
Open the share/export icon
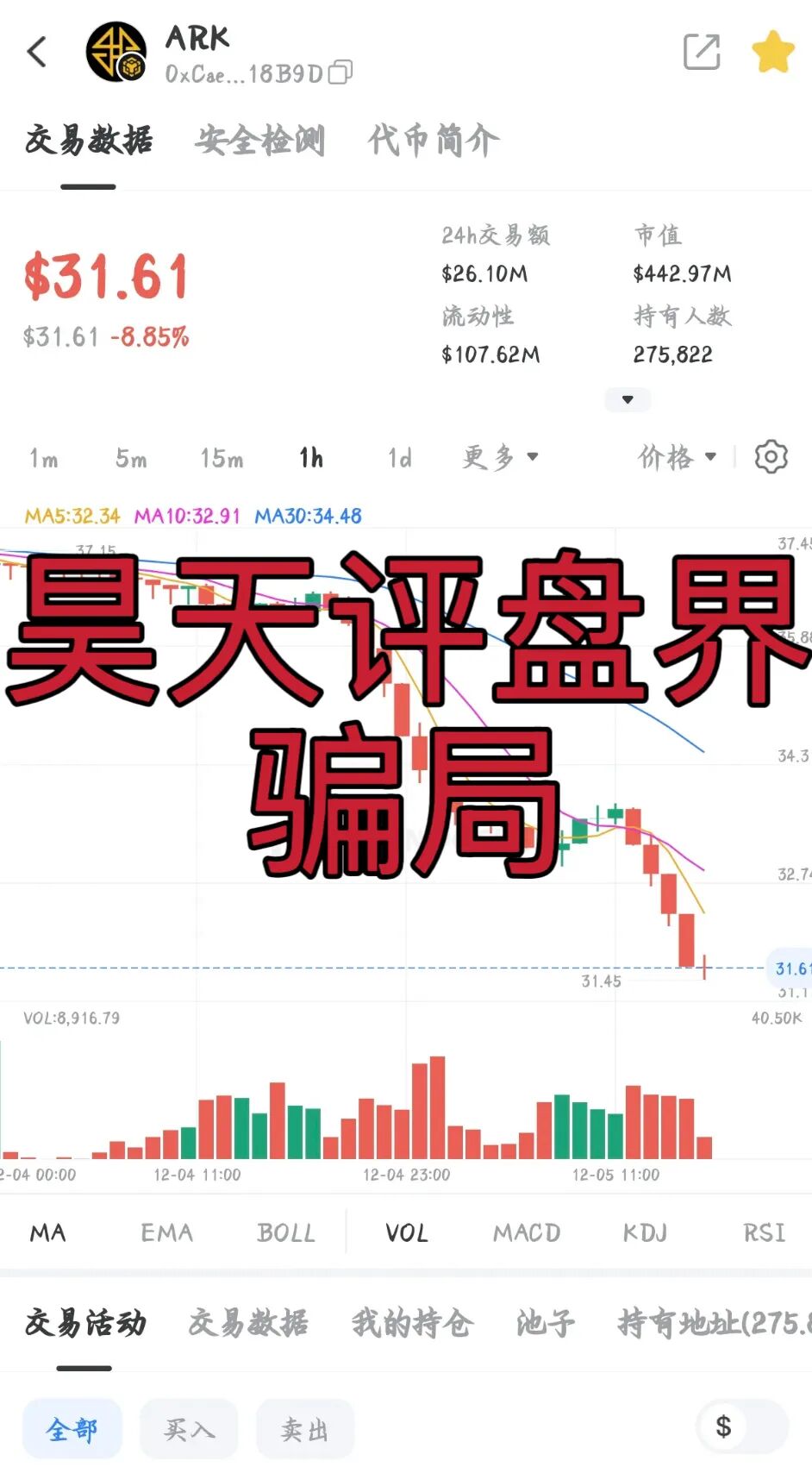[x=700, y=52]
